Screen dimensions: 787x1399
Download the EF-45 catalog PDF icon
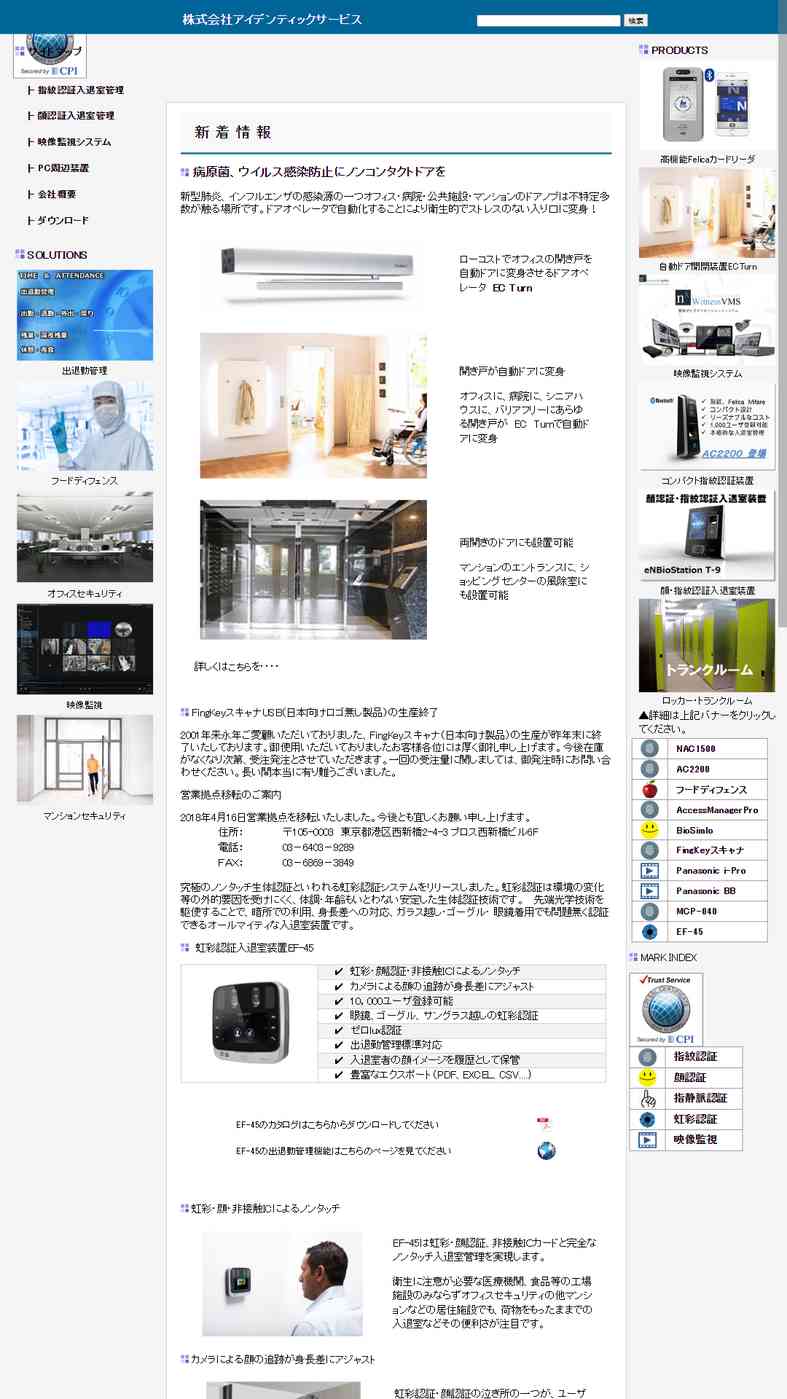(x=545, y=1124)
